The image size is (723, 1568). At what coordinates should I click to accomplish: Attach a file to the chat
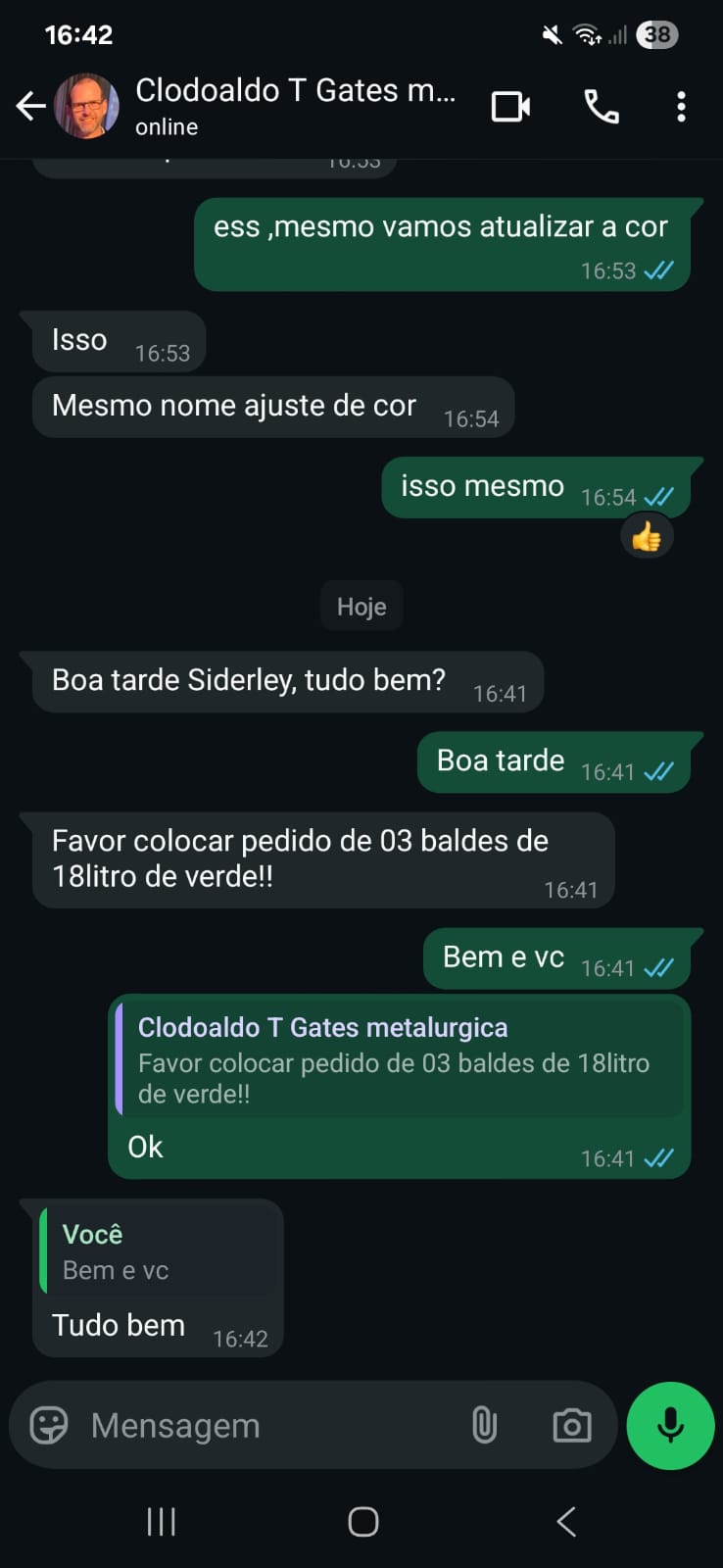[x=484, y=1425]
